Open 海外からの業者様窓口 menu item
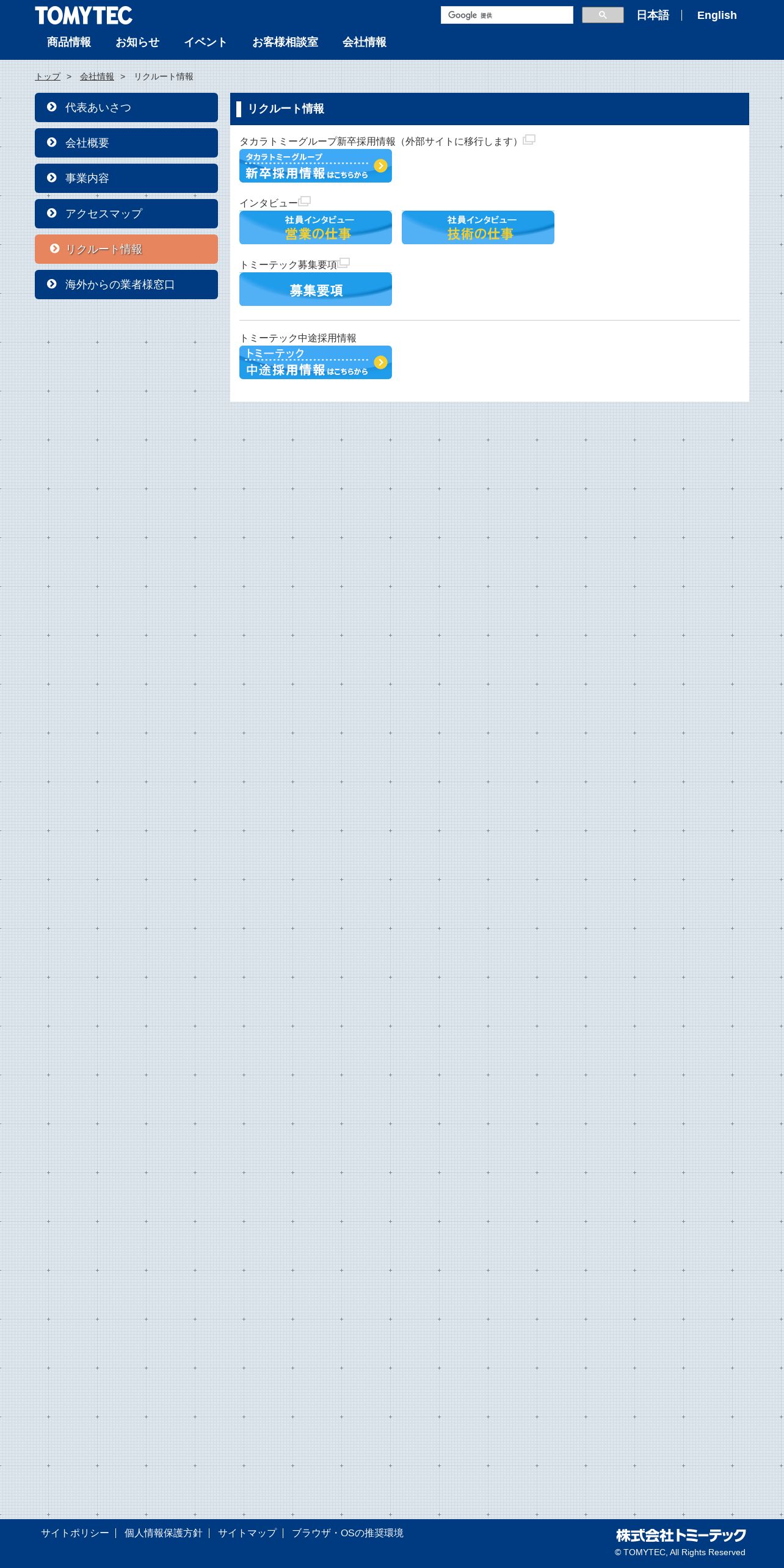This screenshot has height=1568, width=784. point(126,285)
